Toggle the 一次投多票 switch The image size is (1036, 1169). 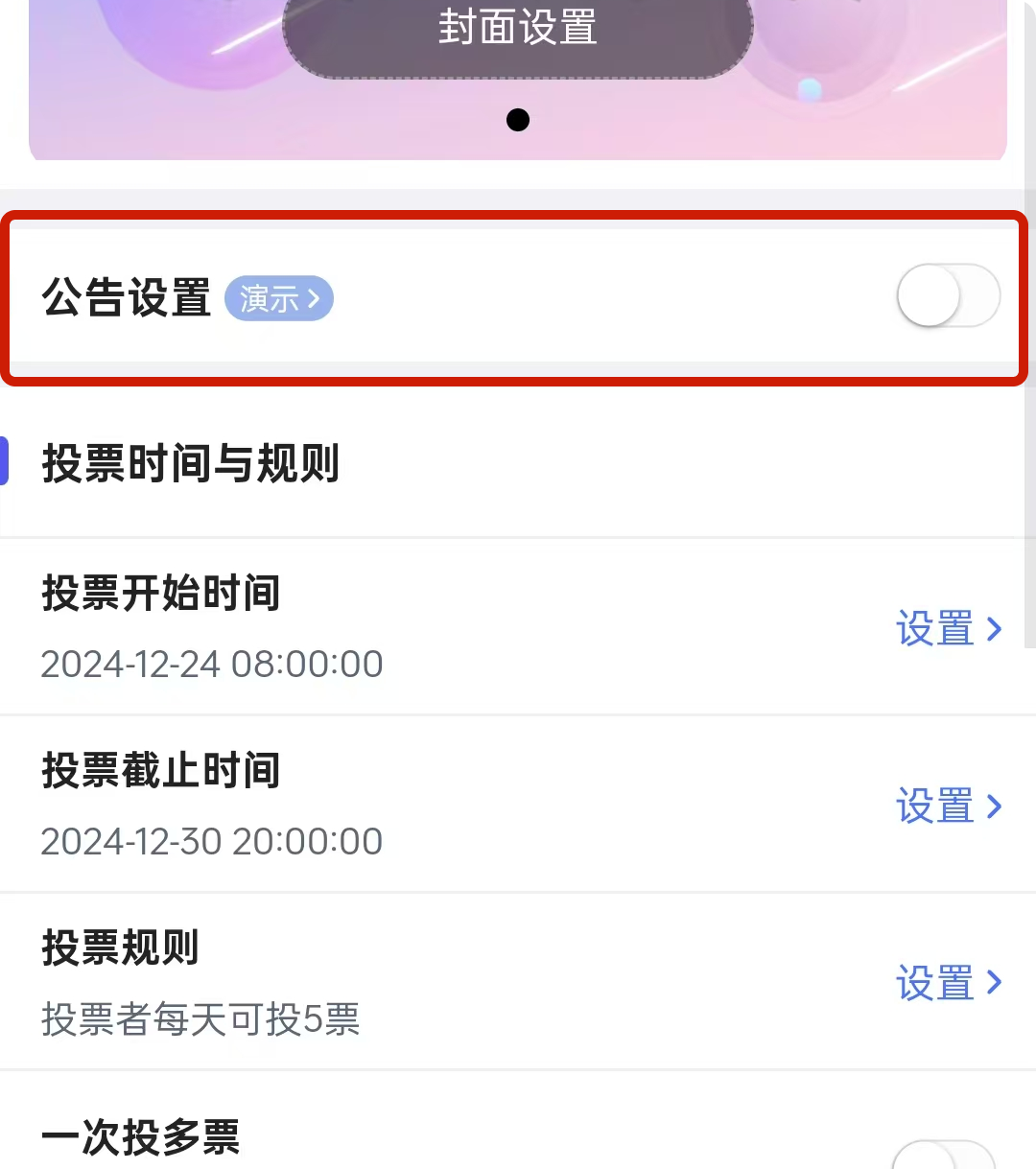tap(945, 1156)
